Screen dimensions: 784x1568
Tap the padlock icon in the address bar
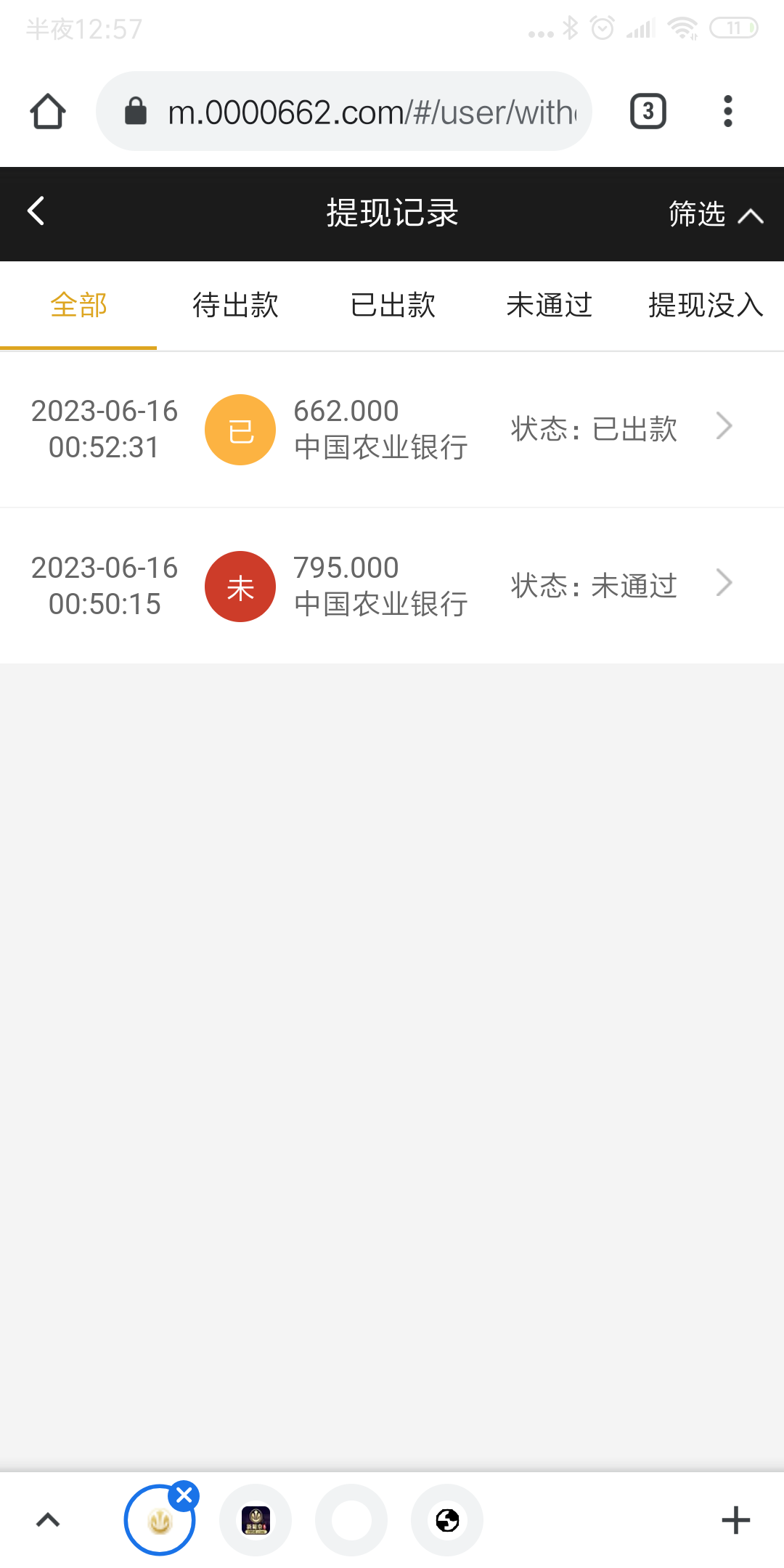tap(135, 111)
